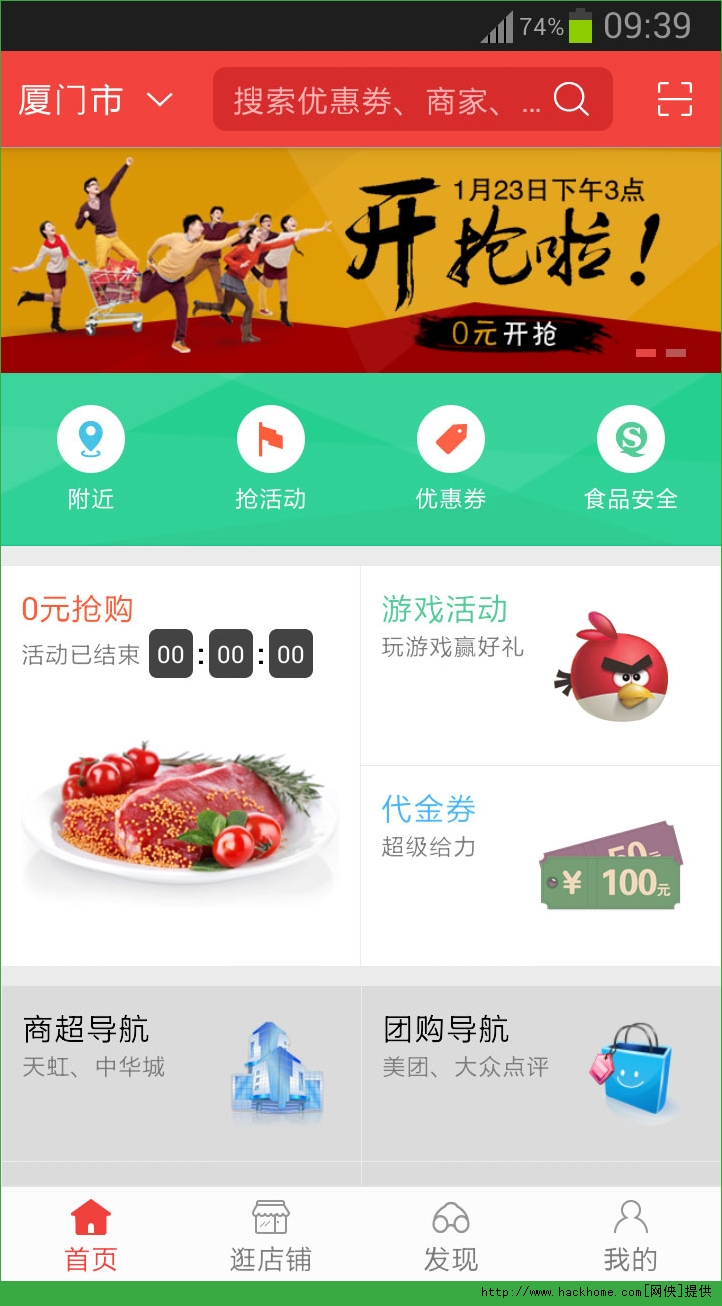
Task: Open the 团购导航 card
Action: [540, 1073]
